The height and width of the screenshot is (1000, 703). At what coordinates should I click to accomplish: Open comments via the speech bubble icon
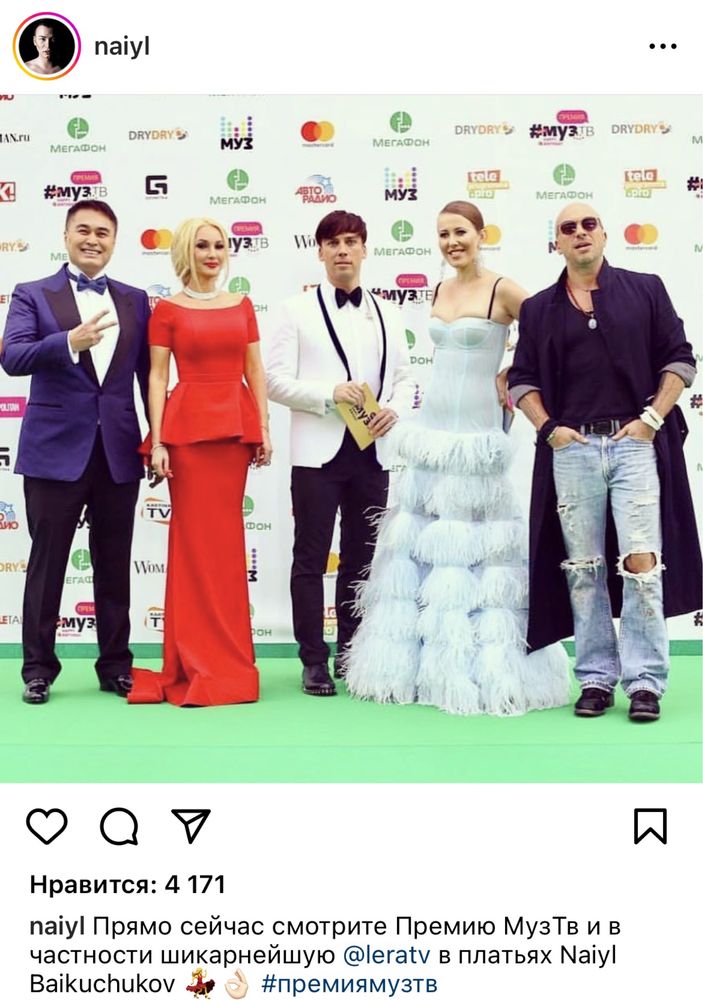(x=119, y=826)
